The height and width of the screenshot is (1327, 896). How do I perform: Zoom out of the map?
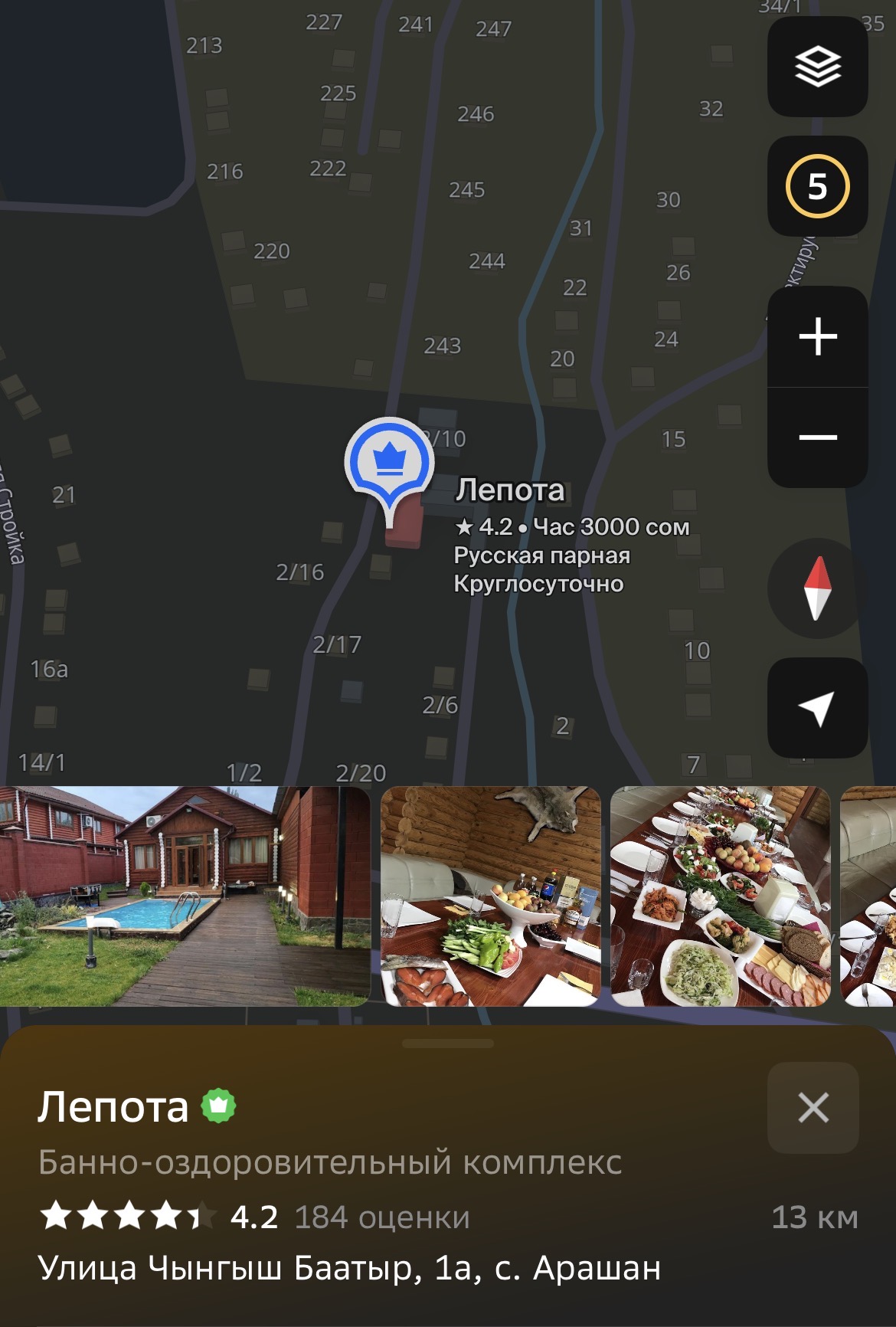click(x=817, y=437)
